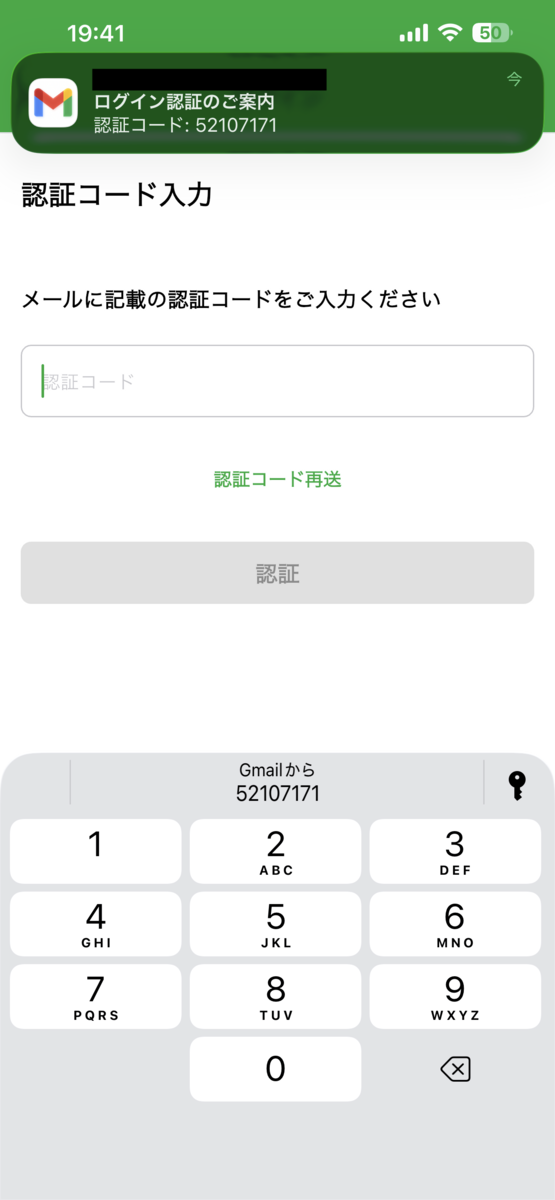This screenshot has height=1200, width=555.
Task: Hit the backspace key on the keypad
Action: (455, 1070)
